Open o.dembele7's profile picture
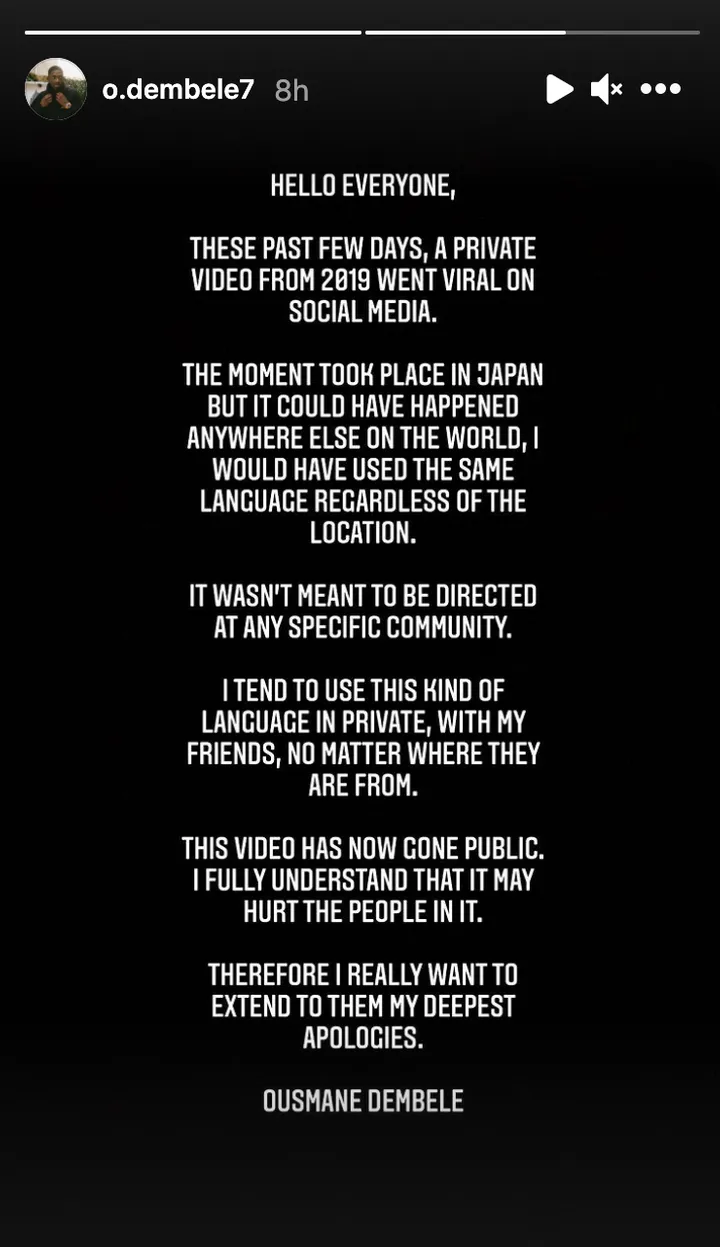This screenshot has width=720, height=1247. pos(55,90)
